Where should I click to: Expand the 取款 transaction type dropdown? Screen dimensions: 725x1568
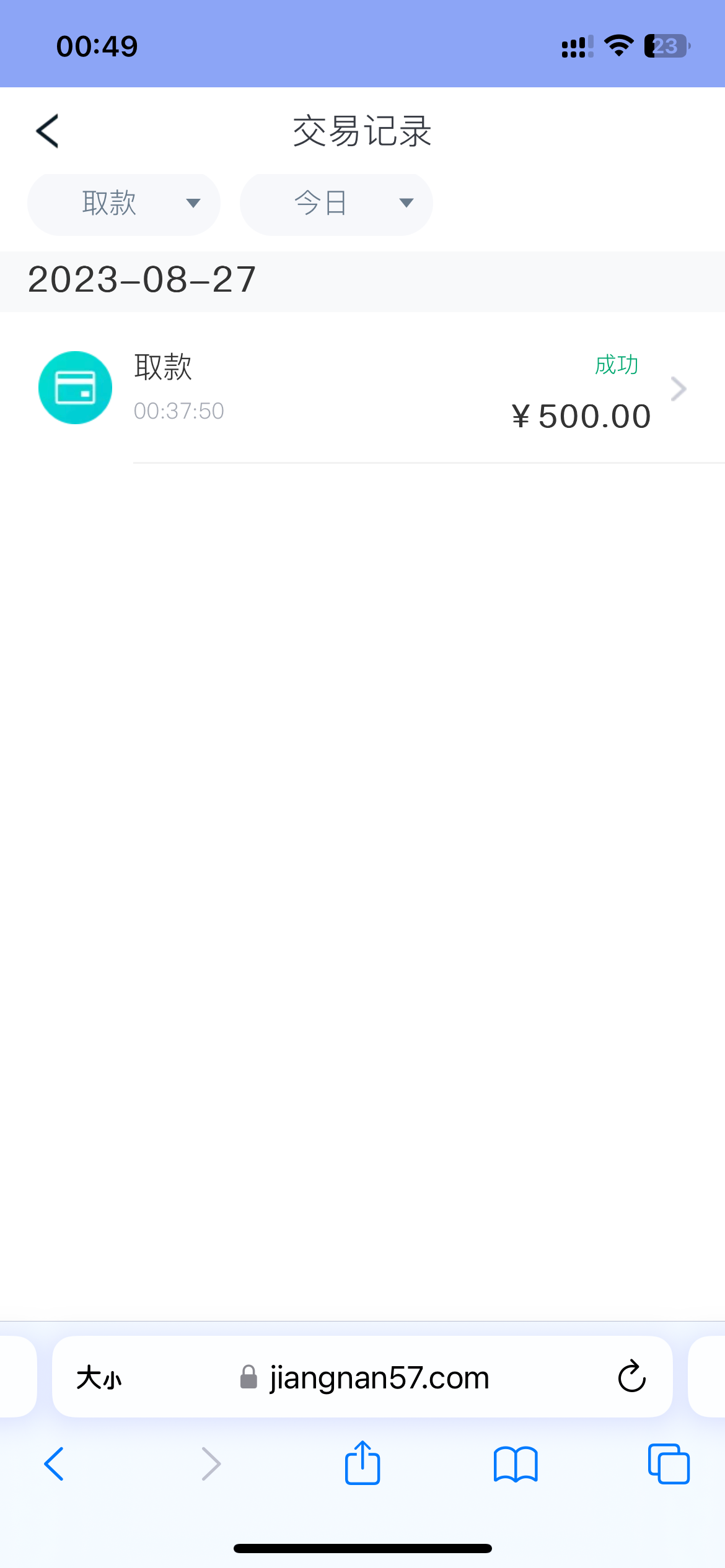pyautogui.click(x=124, y=204)
